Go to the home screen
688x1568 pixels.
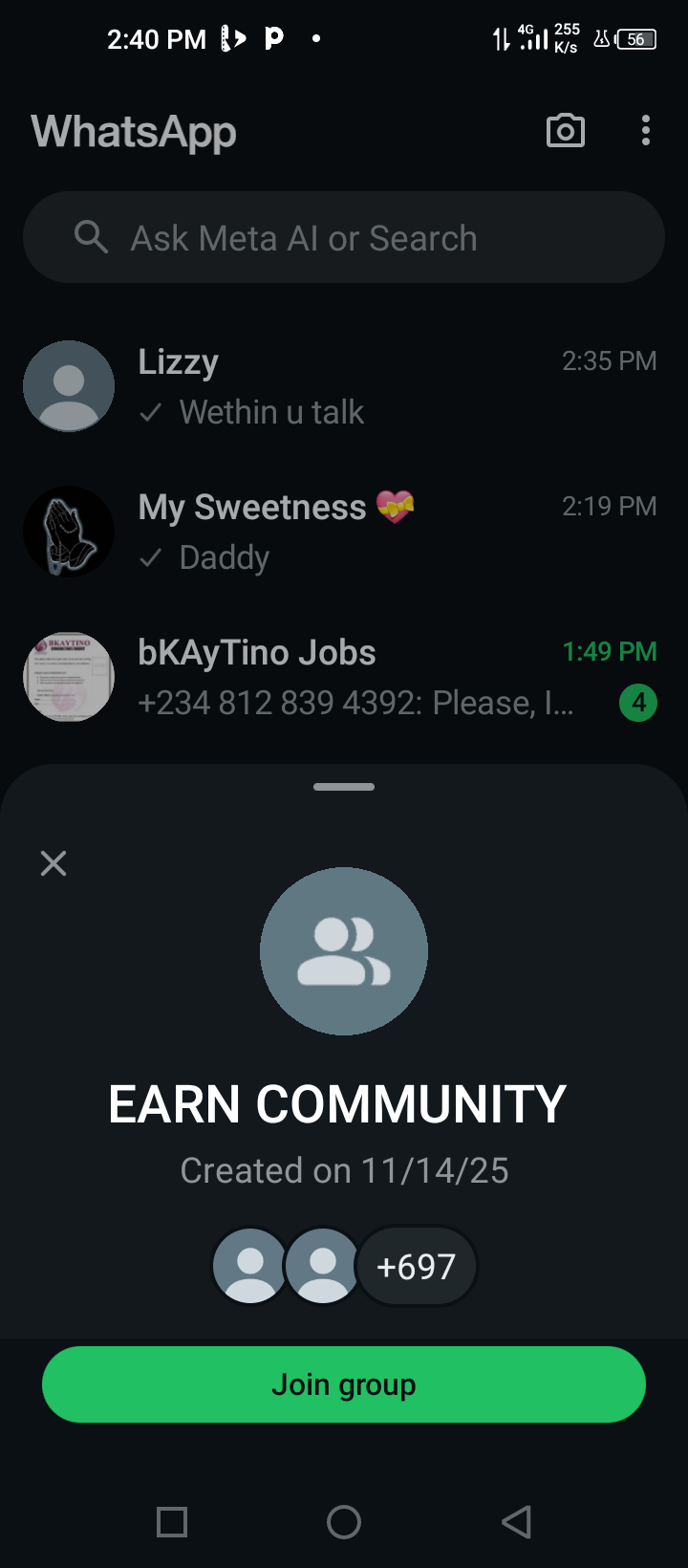344,1522
